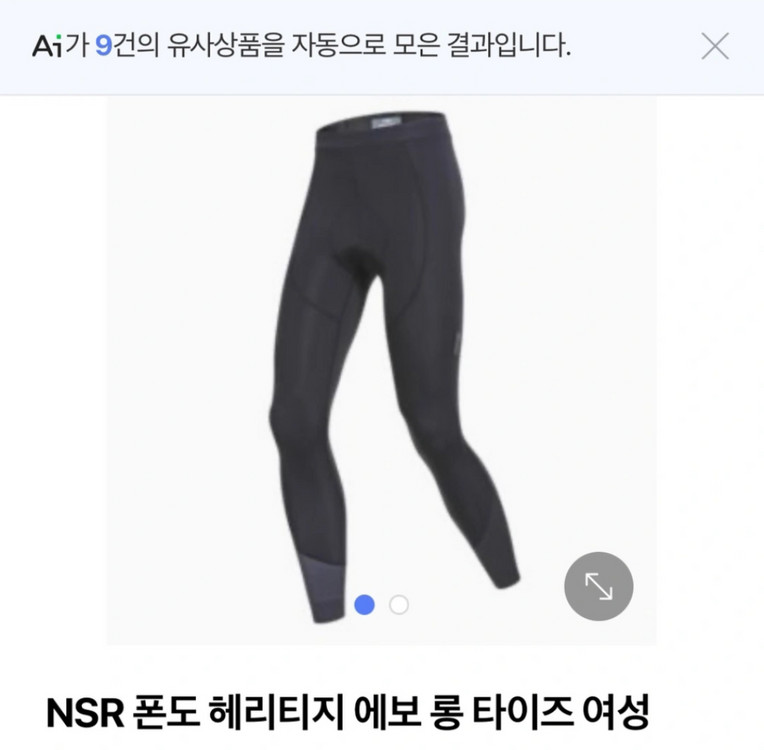Dismiss the AI similar products banner
Image resolution: width=764 pixels, height=750 pixels.
tap(715, 46)
